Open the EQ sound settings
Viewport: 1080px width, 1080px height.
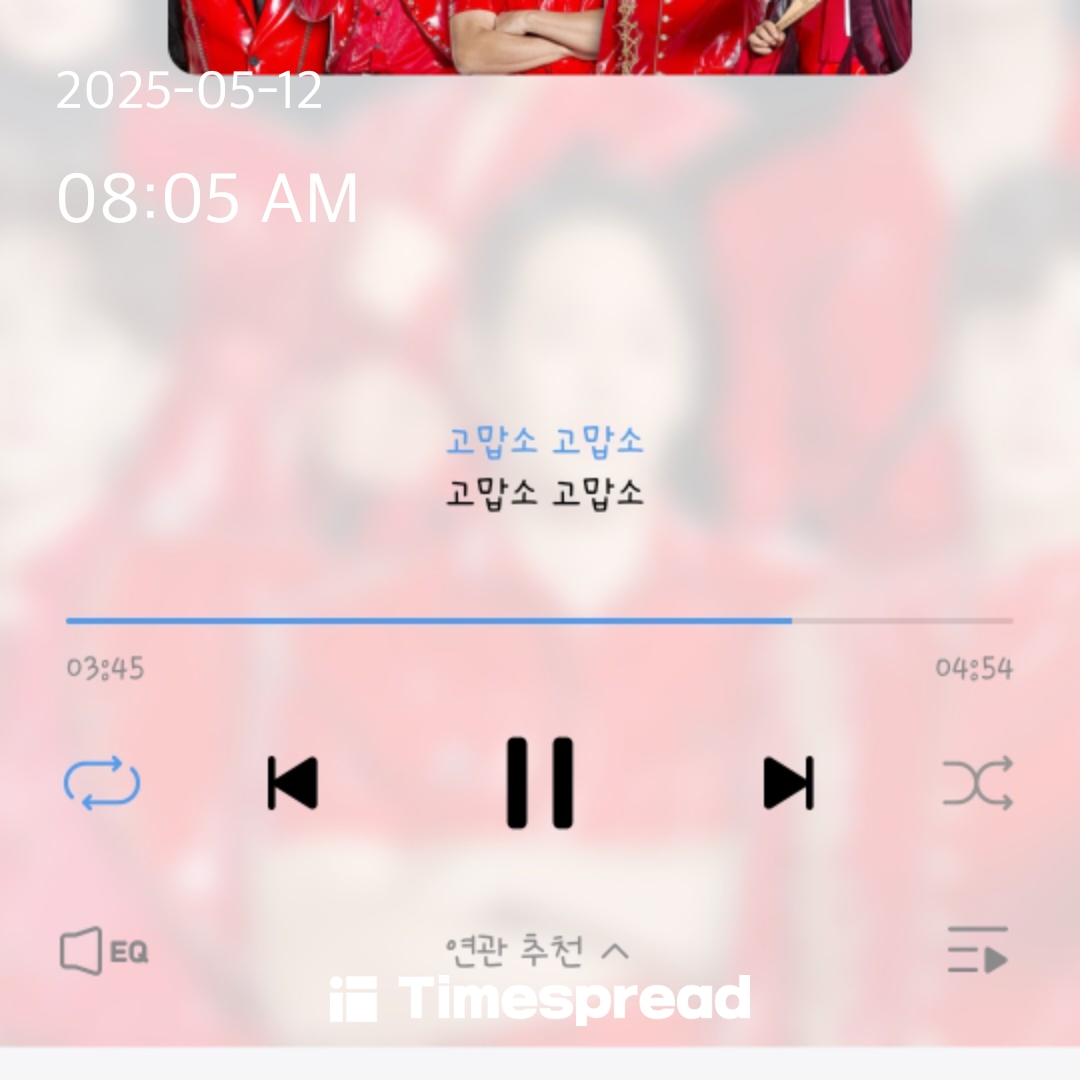[104, 951]
